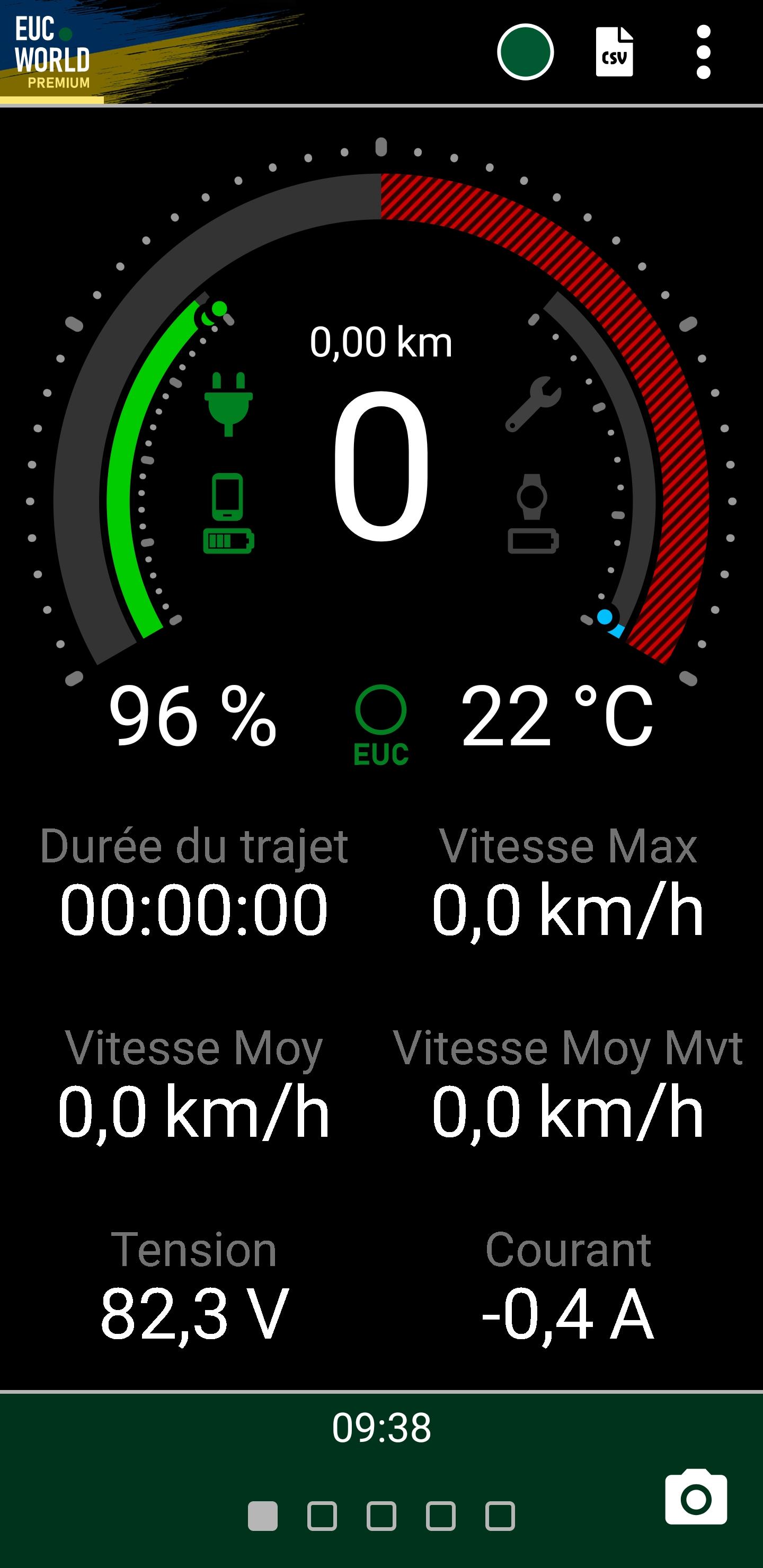The image size is (763, 1568).
Task: Open the three-dot overflow menu
Action: [x=703, y=52]
